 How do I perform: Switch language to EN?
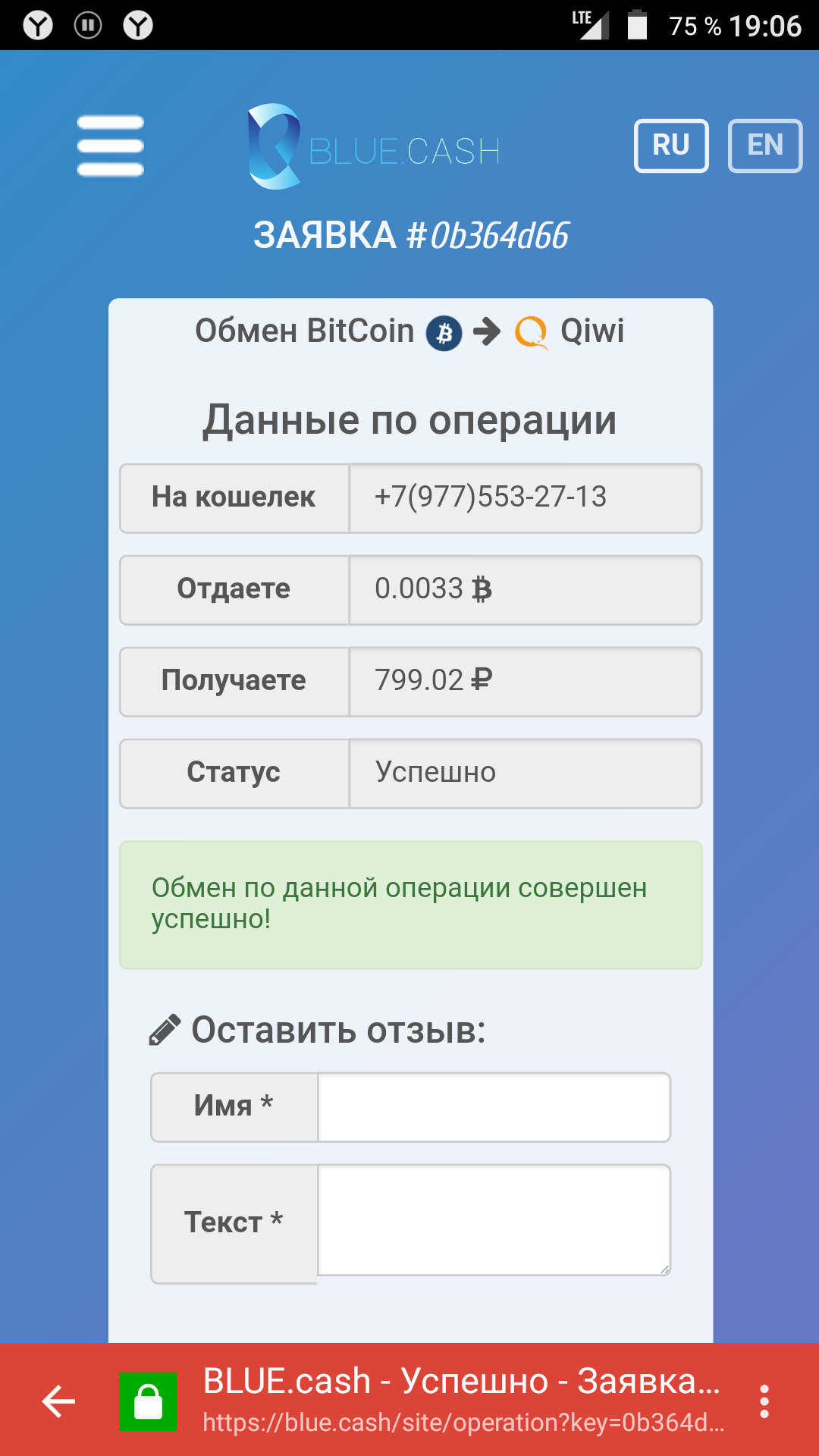[765, 146]
